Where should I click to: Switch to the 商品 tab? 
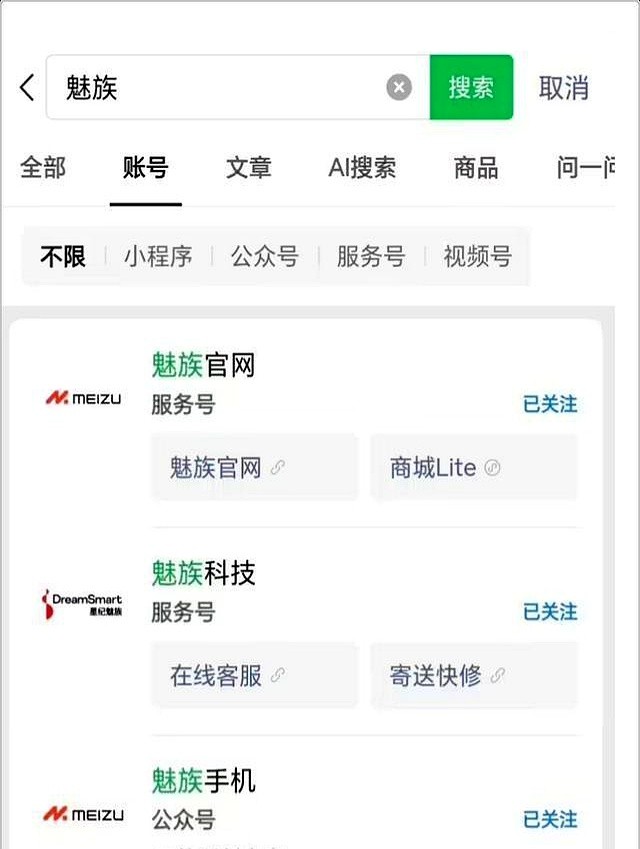(x=476, y=168)
